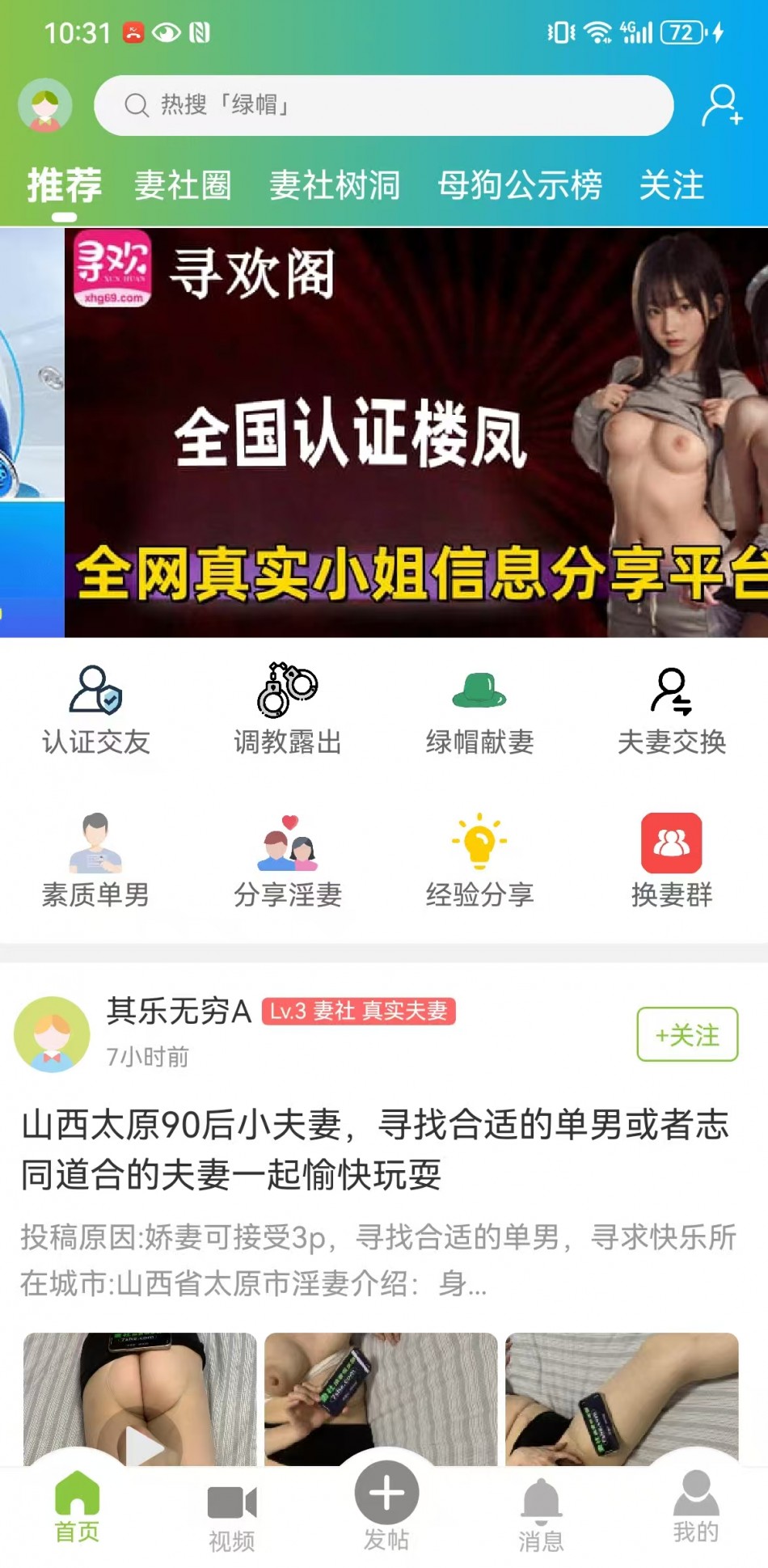Open the profile avatar in the header

pyautogui.click(x=45, y=105)
